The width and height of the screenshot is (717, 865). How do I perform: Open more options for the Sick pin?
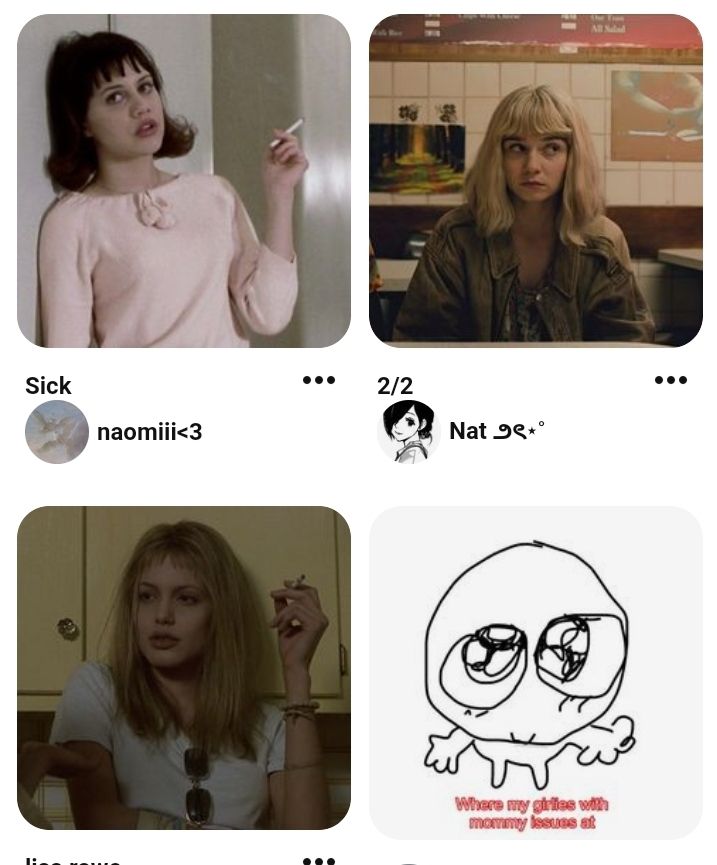pos(319,380)
